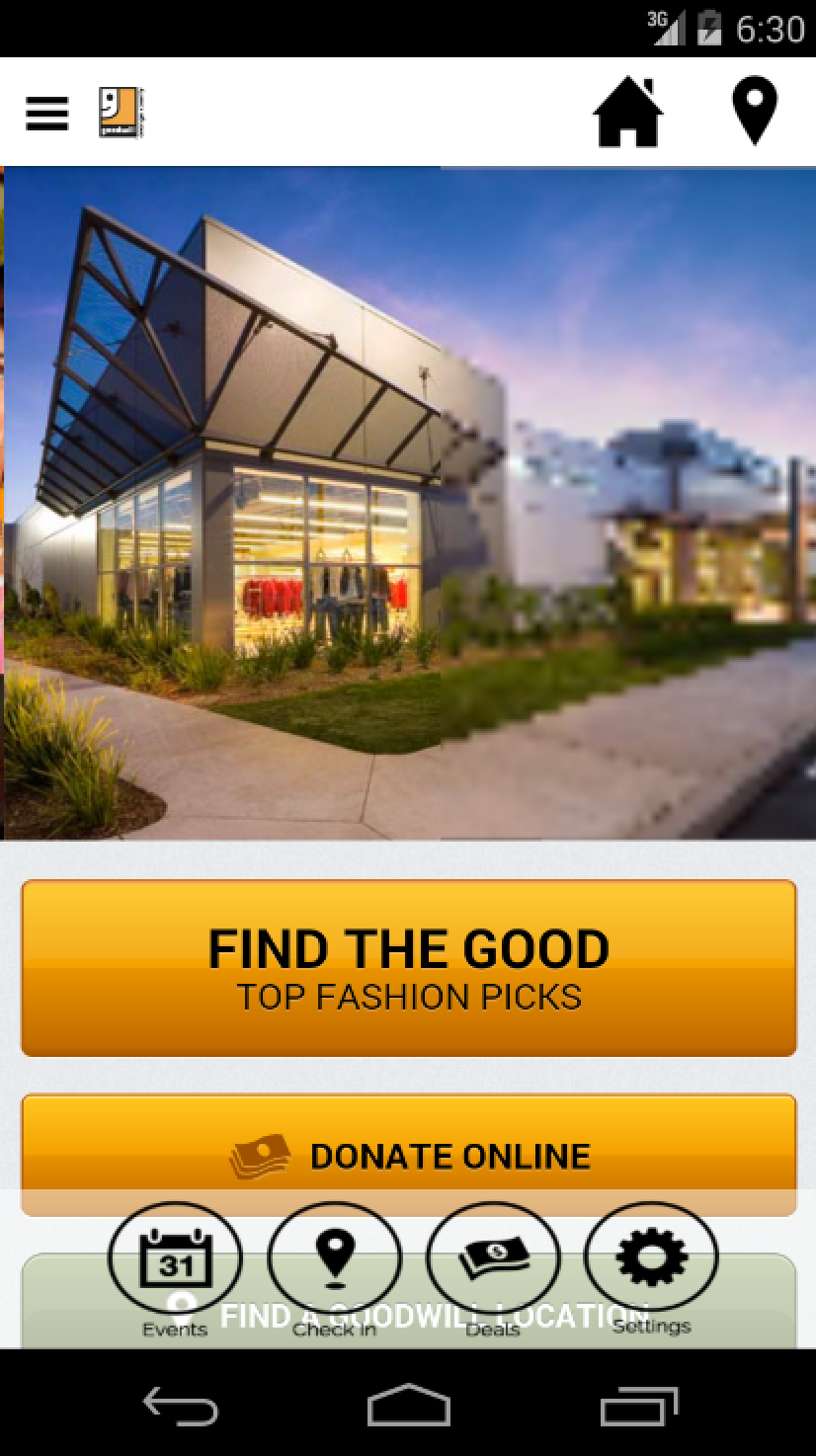Viewport: 816px width, 1456px height.
Task: Tap the storefront banner image
Action: 408,504
